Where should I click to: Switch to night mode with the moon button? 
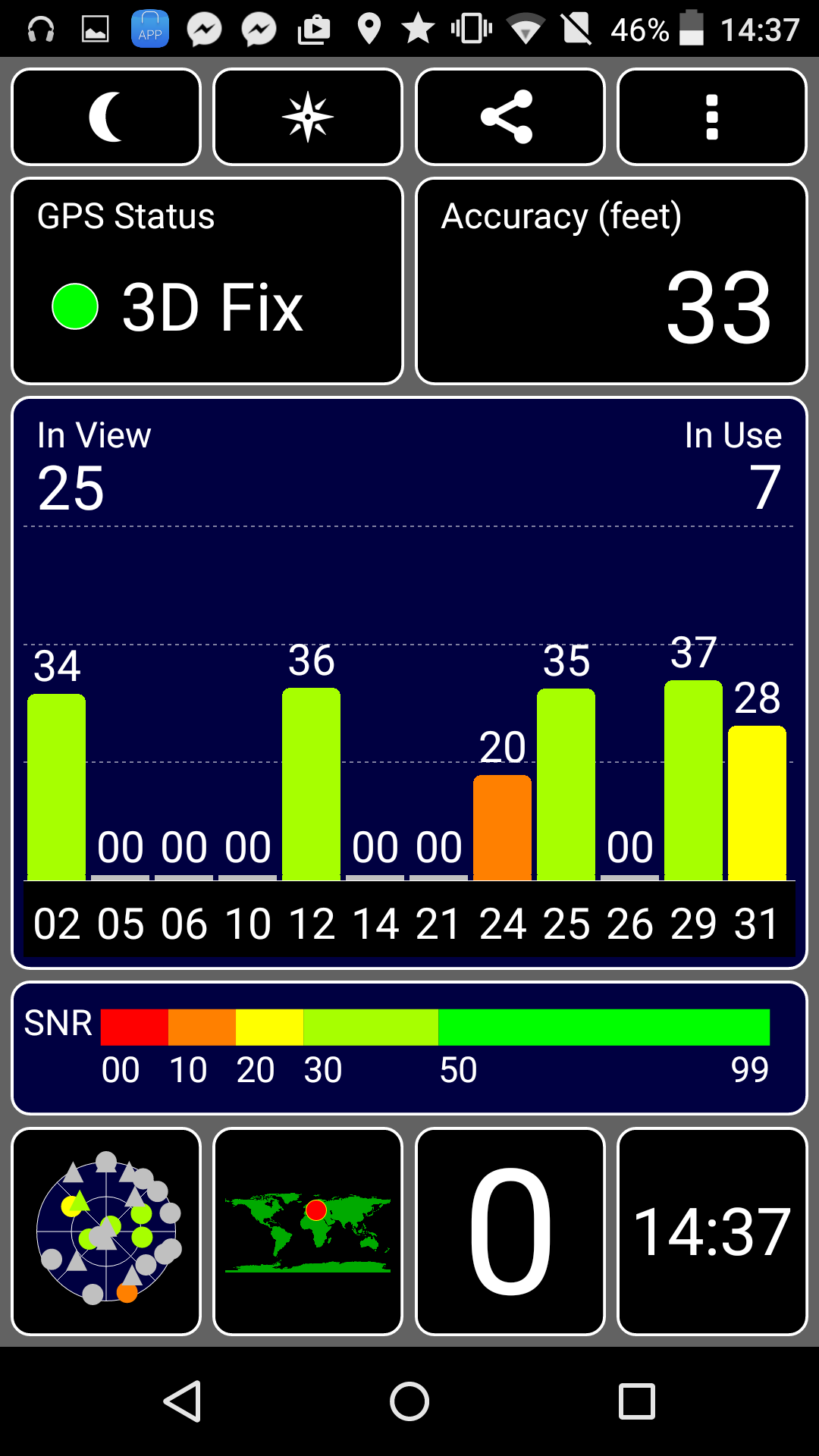tap(106, 117)
